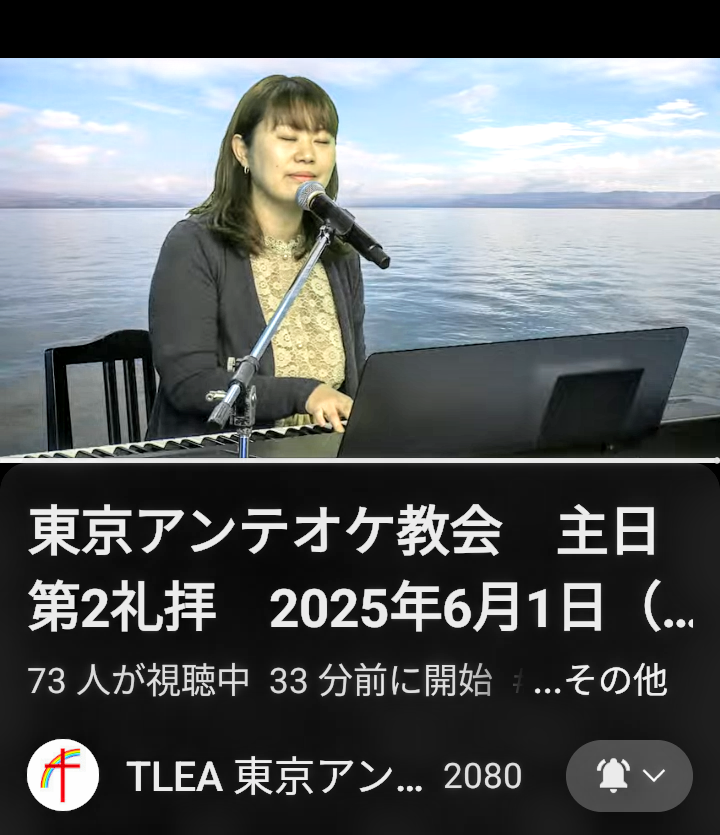
Task: Open the notification bell dropdown
Action: tap(629, 776)
